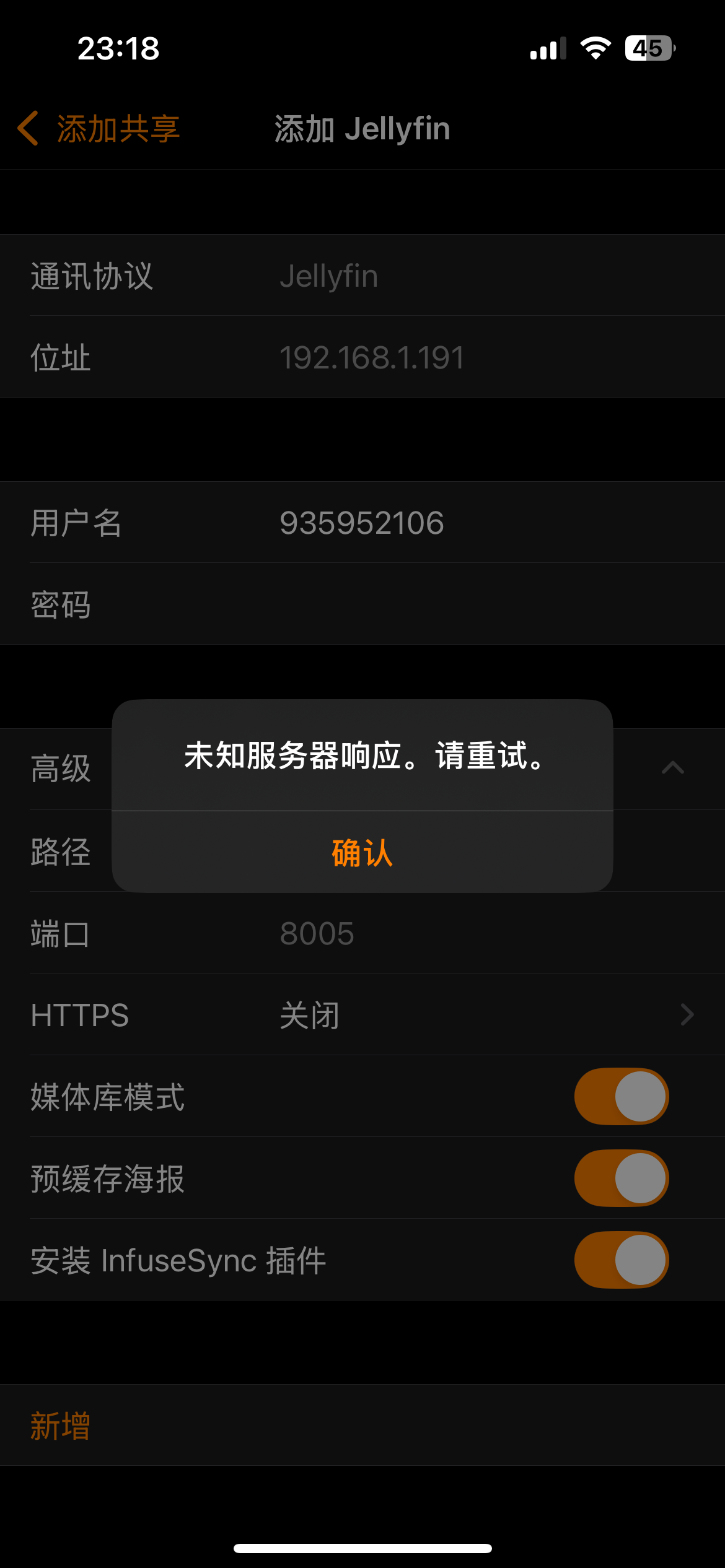Screen dimensions: 725x1568
Task: Tap 确认 to dismiss the error dialog
Action: point(362,852)
